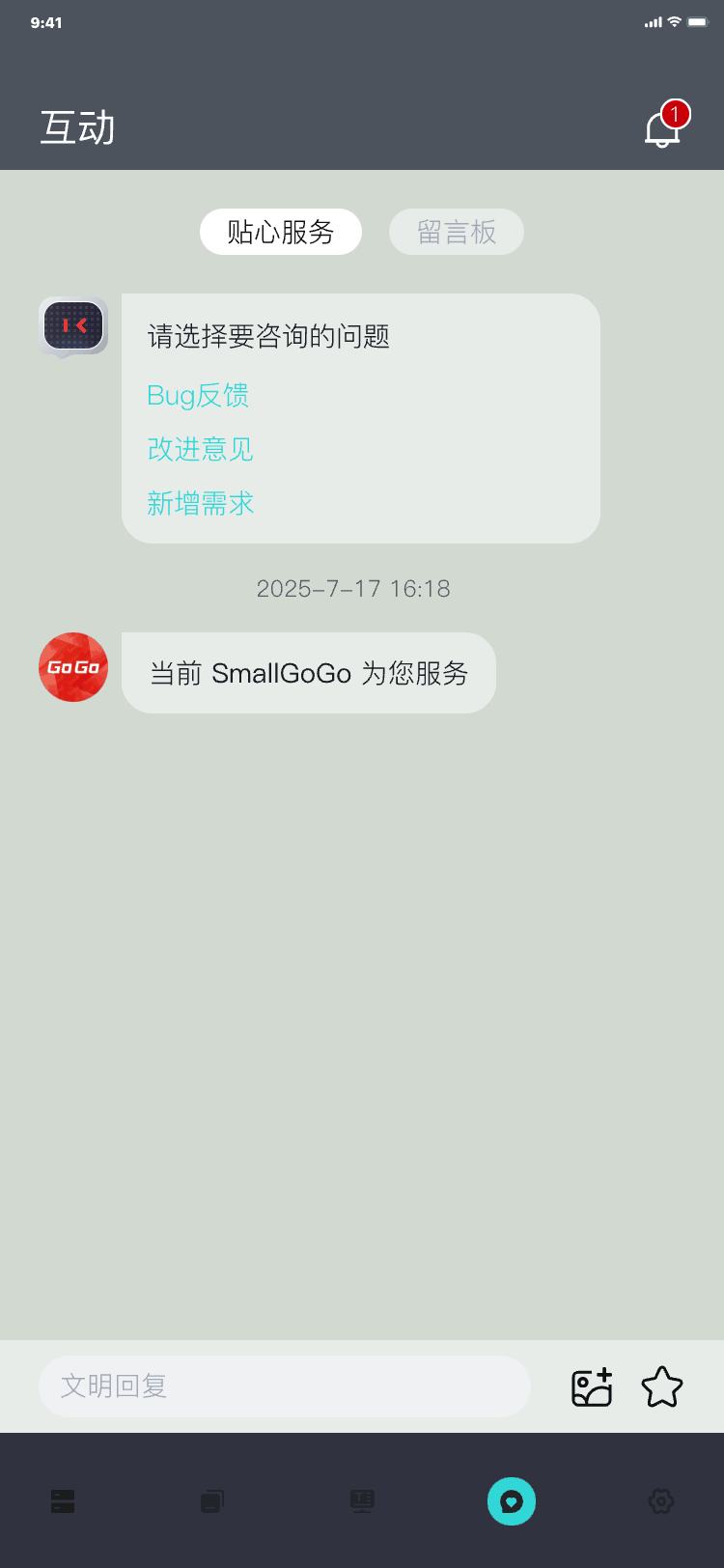Tap the highlighted heart chat tab
This screenshot has height=1568, width=724.
(x=512, y=1501)
